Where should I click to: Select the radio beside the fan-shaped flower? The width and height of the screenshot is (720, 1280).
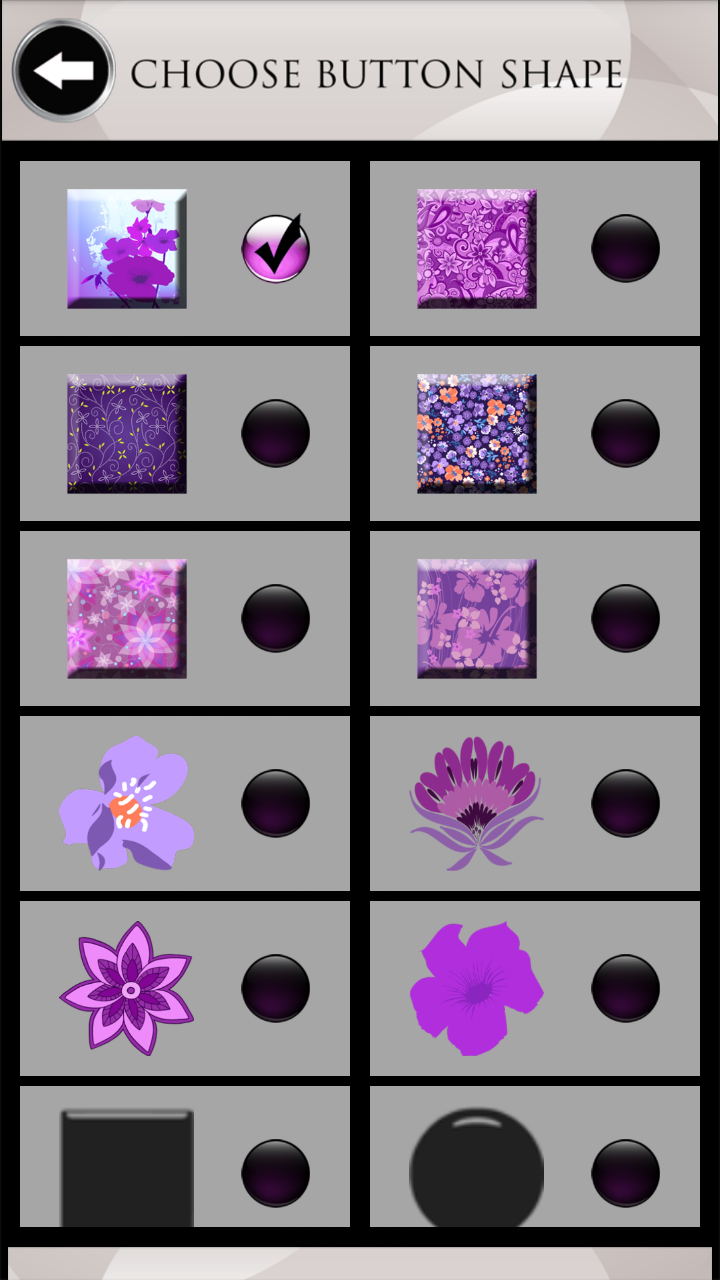tap(625, 803)
